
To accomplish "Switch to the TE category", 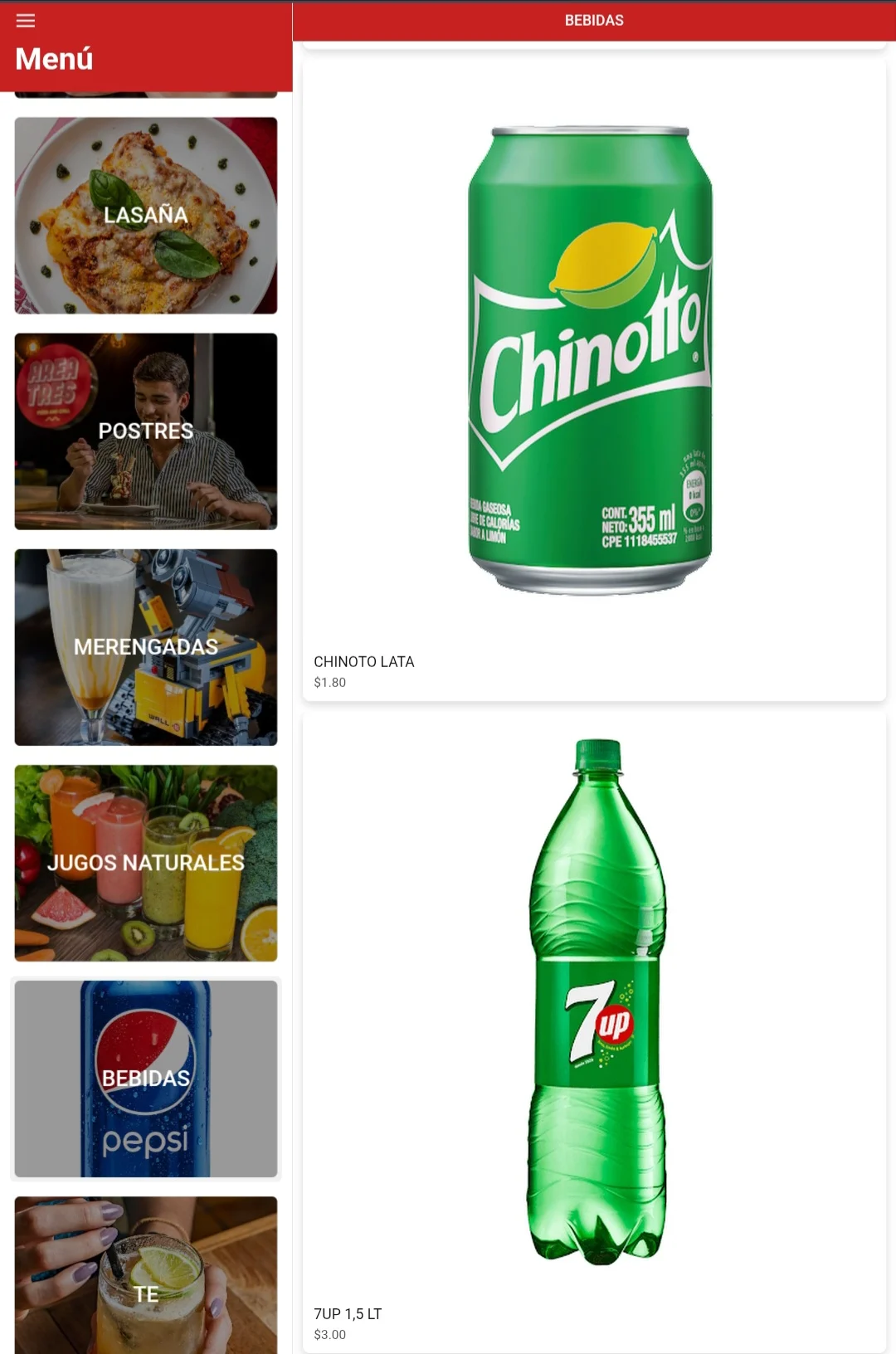I will (x=146, y=1278).
